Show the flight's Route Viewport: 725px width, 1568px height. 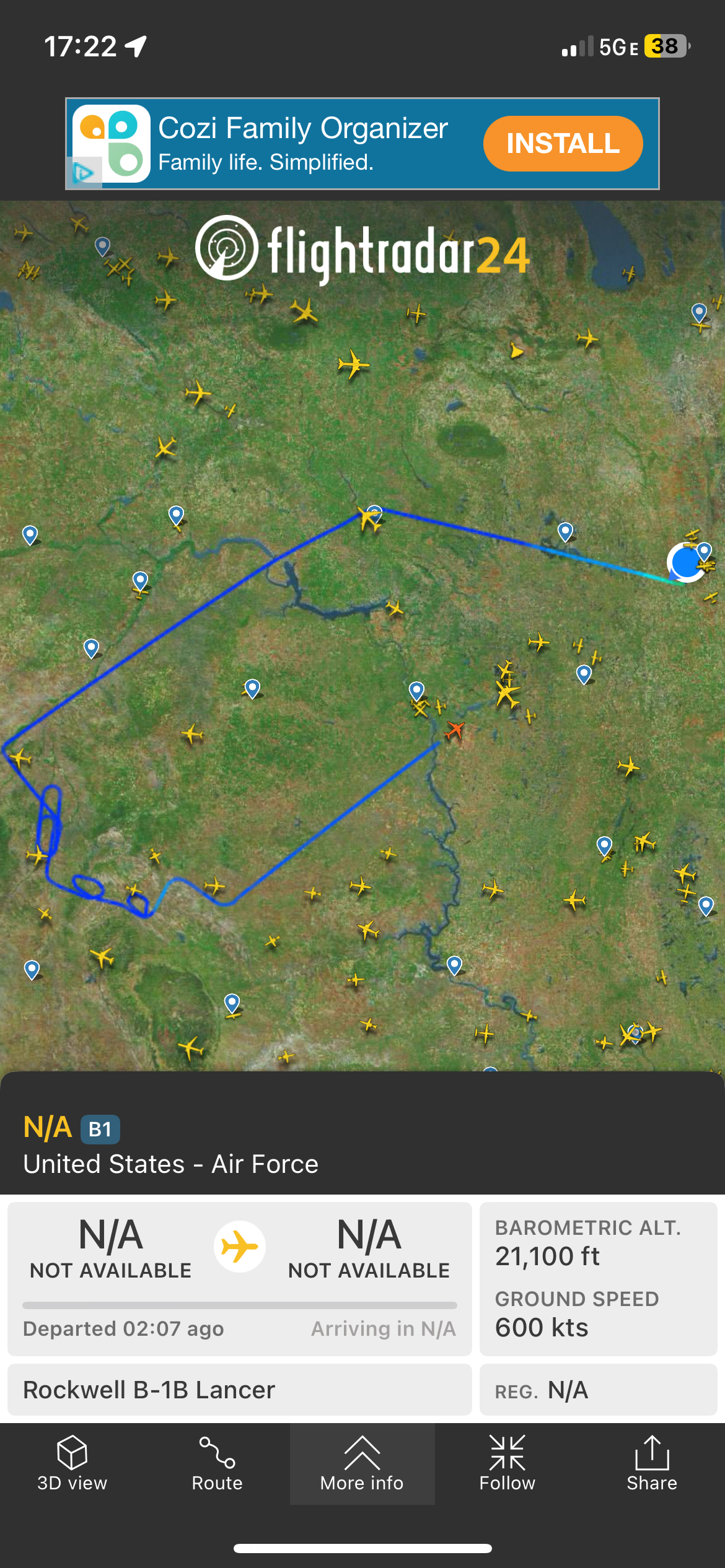217,1463
